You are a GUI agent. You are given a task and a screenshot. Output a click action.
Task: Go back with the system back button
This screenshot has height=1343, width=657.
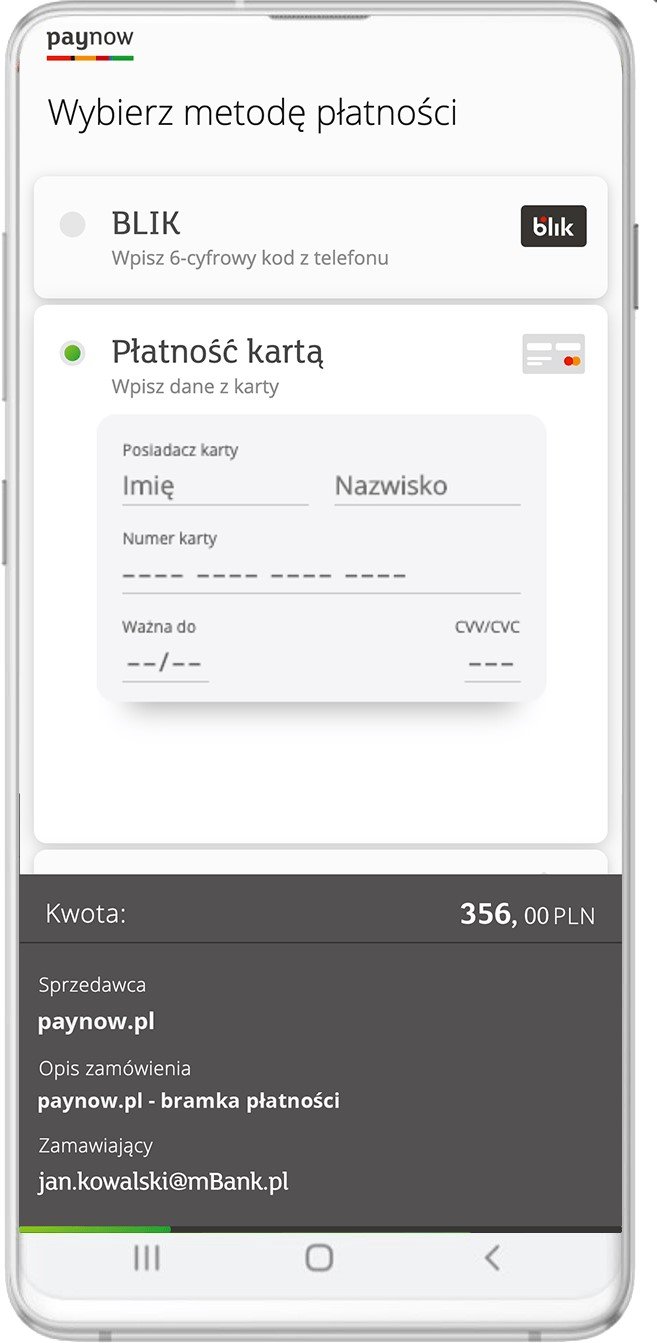coord(491,1258)
